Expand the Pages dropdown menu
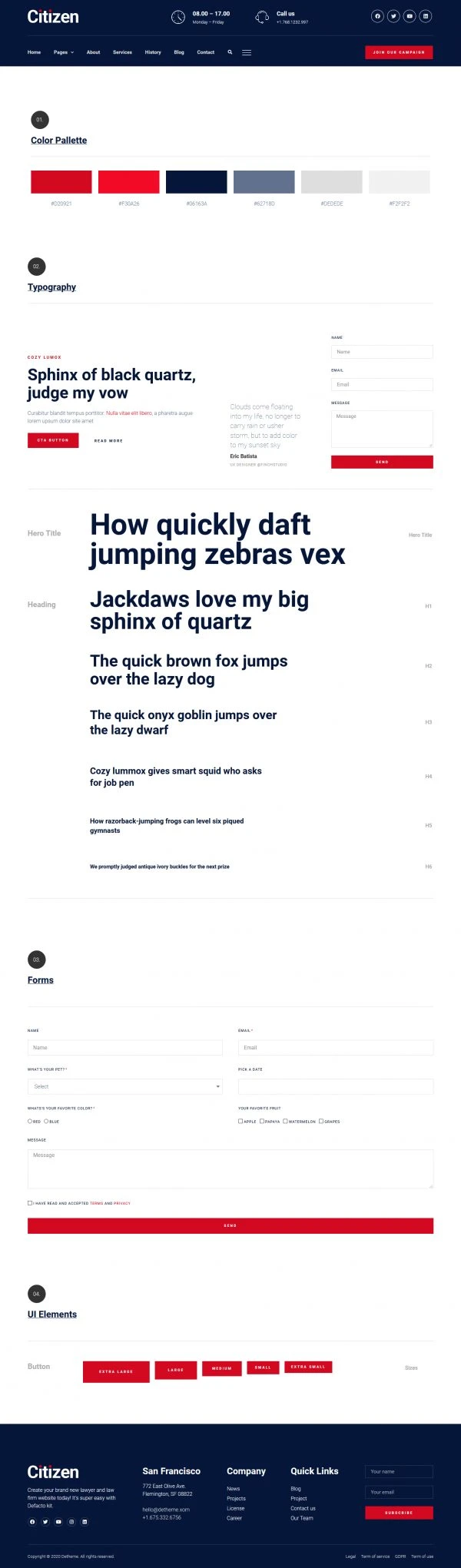 click(63, 52)
